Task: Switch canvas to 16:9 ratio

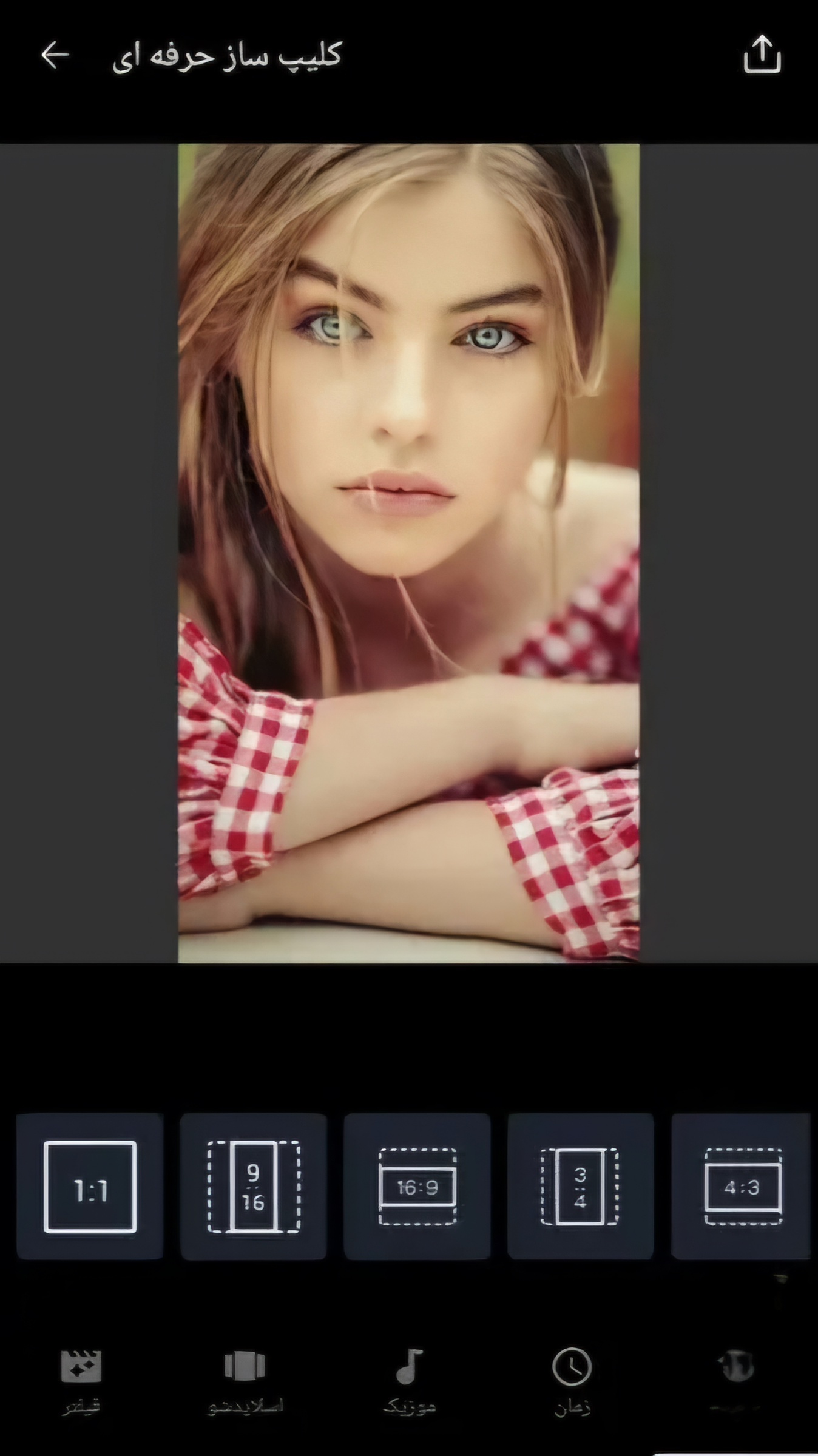Action: coord(417,1187)
